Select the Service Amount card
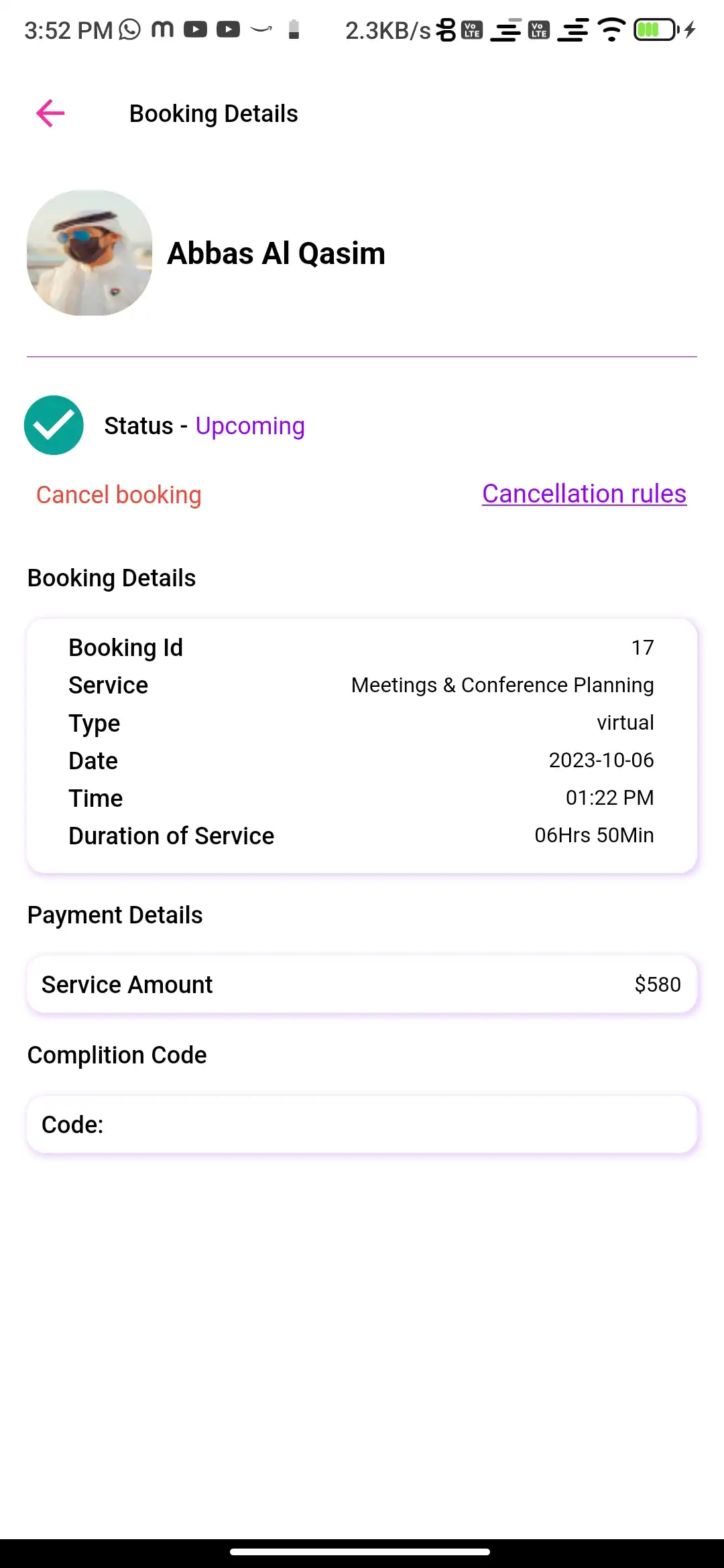724x1568 pixels. [x=362, y=984]
